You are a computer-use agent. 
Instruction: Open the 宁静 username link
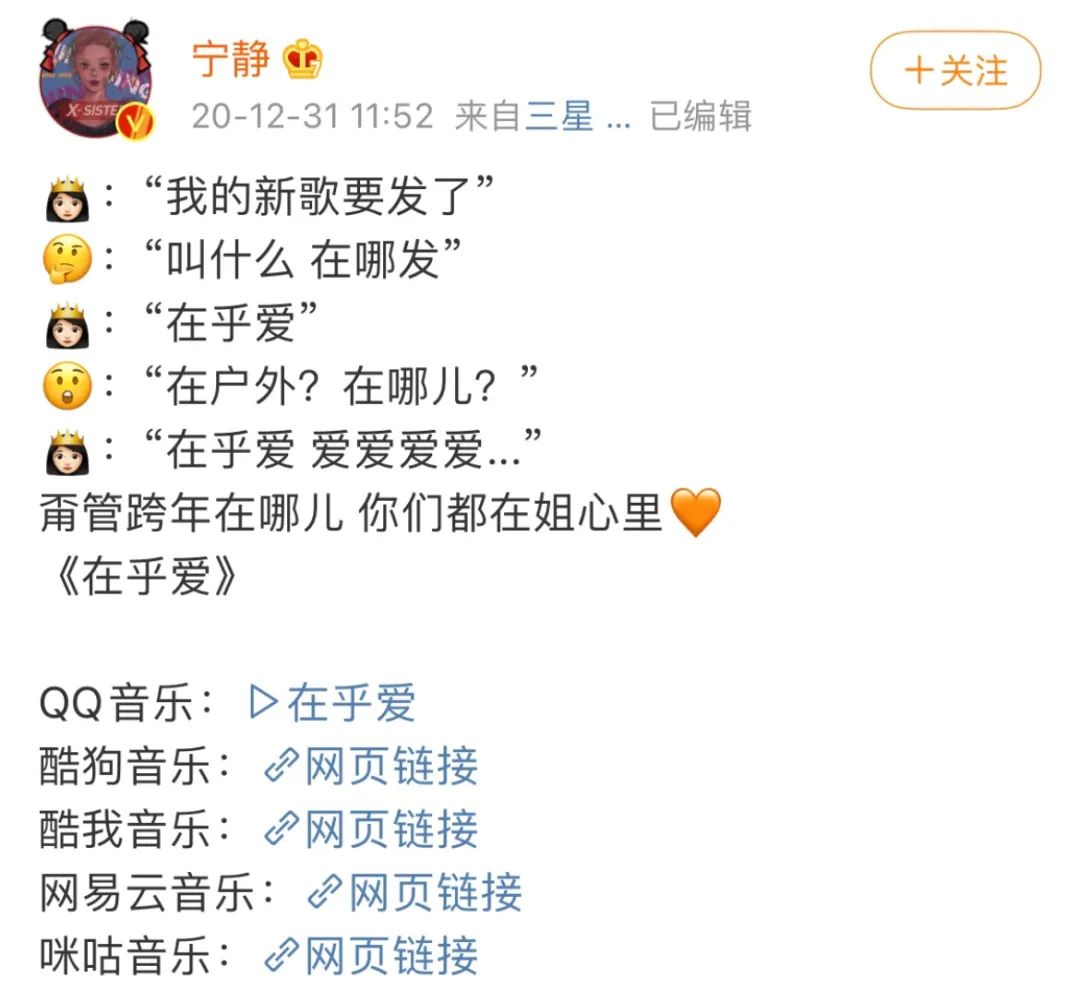click(231, 61)
